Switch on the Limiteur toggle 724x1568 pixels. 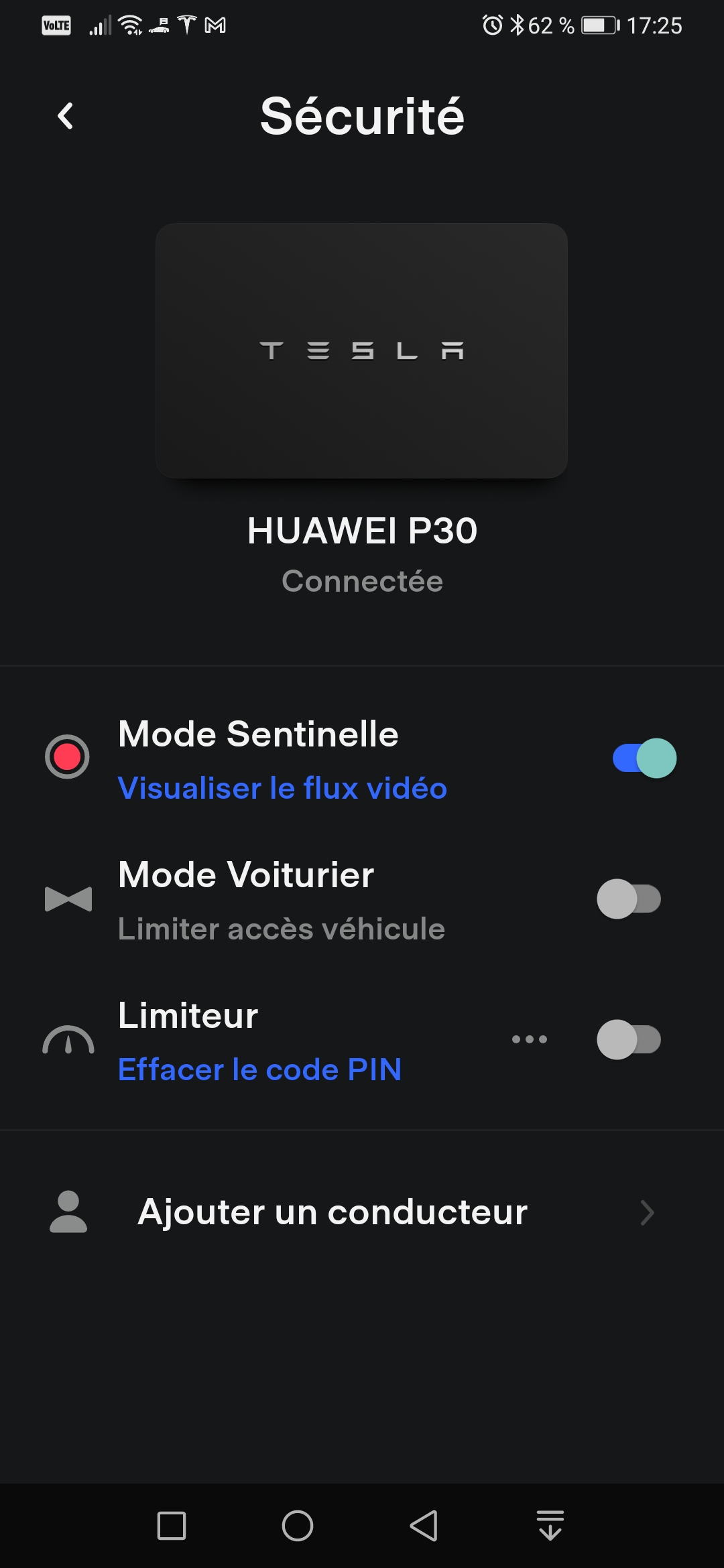pos(629,1039)
